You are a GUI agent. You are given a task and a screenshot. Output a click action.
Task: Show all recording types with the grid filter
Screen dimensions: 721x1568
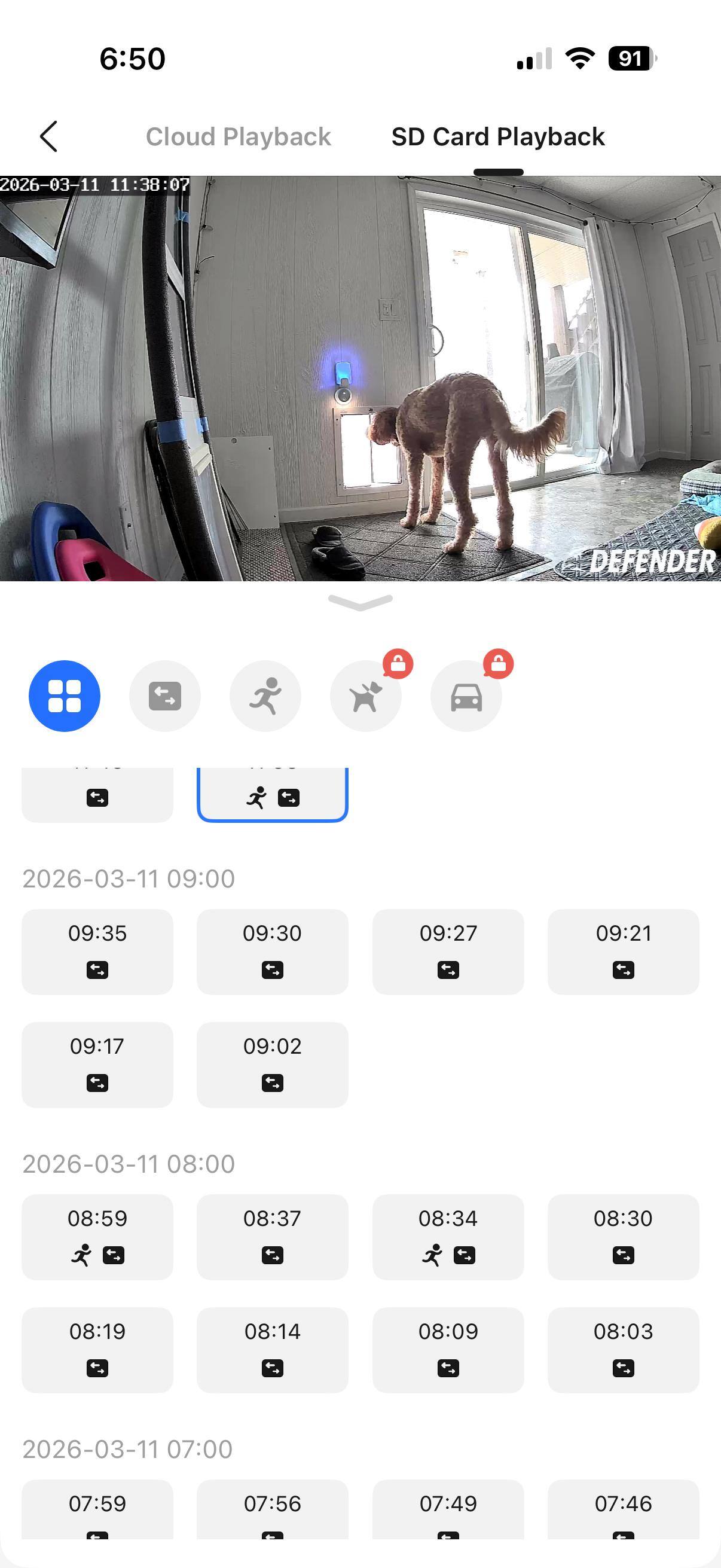click(65, 695)
